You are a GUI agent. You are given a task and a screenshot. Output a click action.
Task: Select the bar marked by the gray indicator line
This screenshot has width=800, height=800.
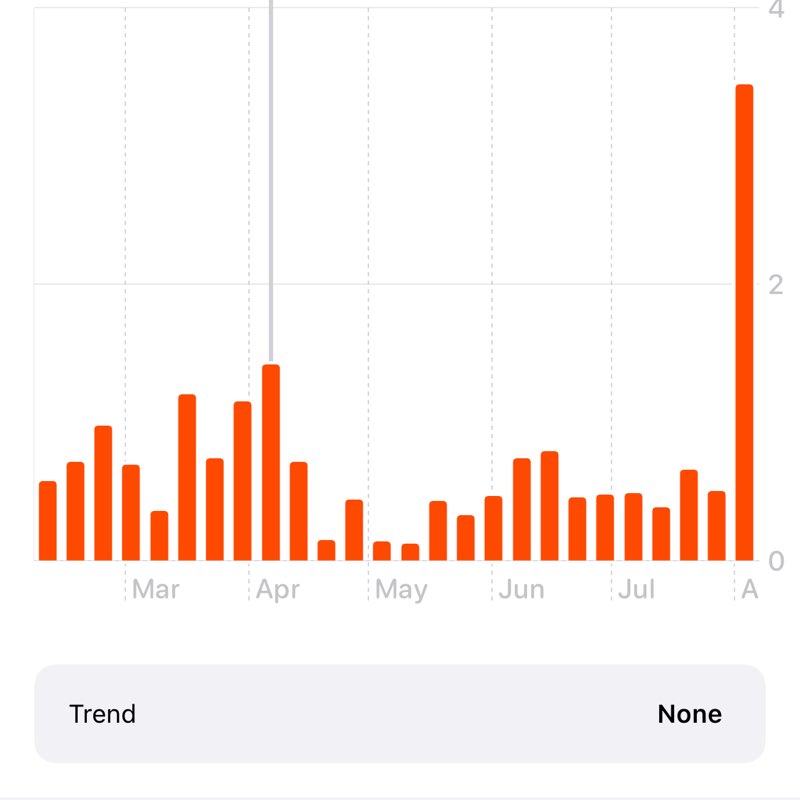tap(271, 462)
